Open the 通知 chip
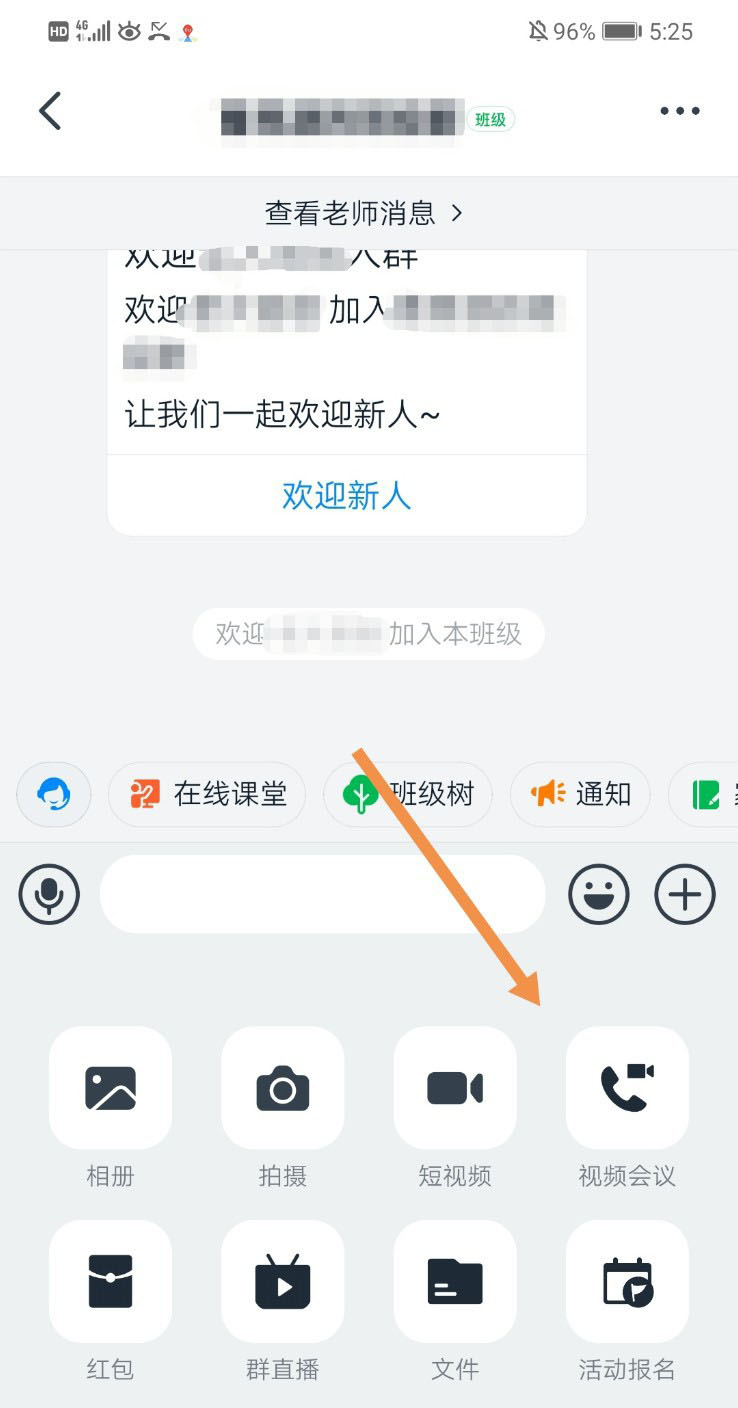The image size is (738, 1408). click(x=580, y=794)
